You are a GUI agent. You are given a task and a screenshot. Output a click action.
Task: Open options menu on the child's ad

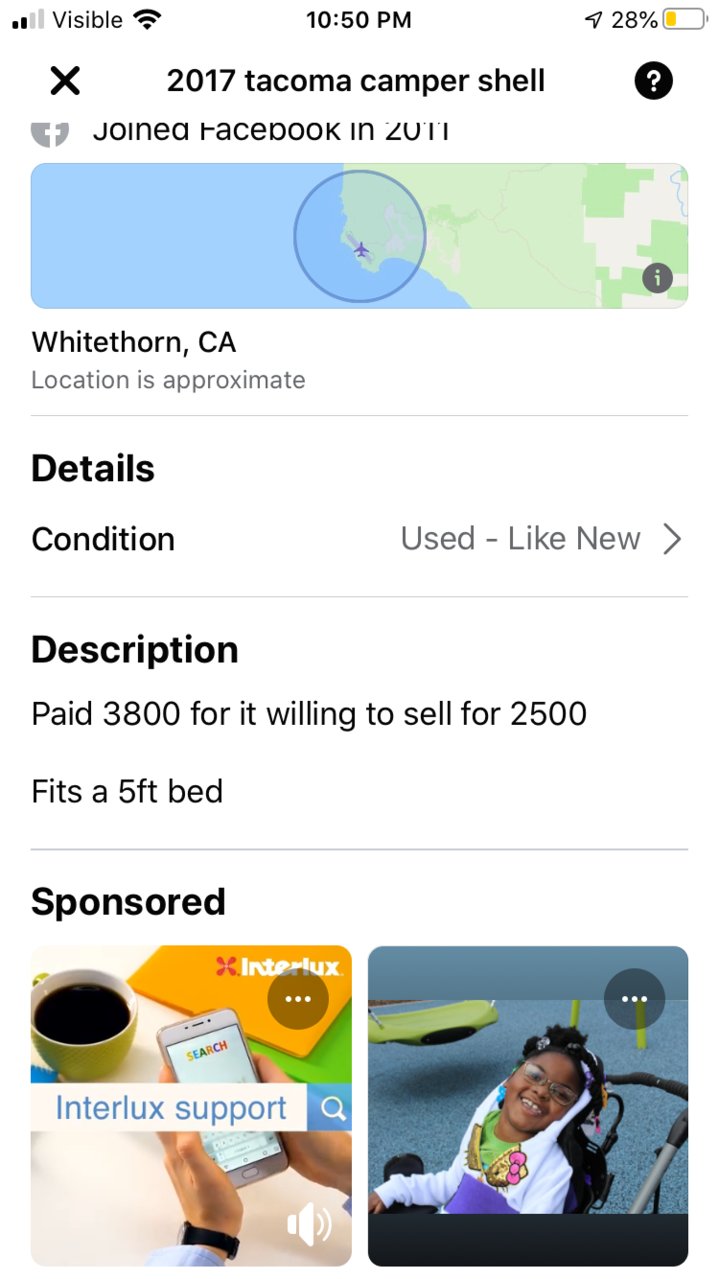click(x=635, y=999)
